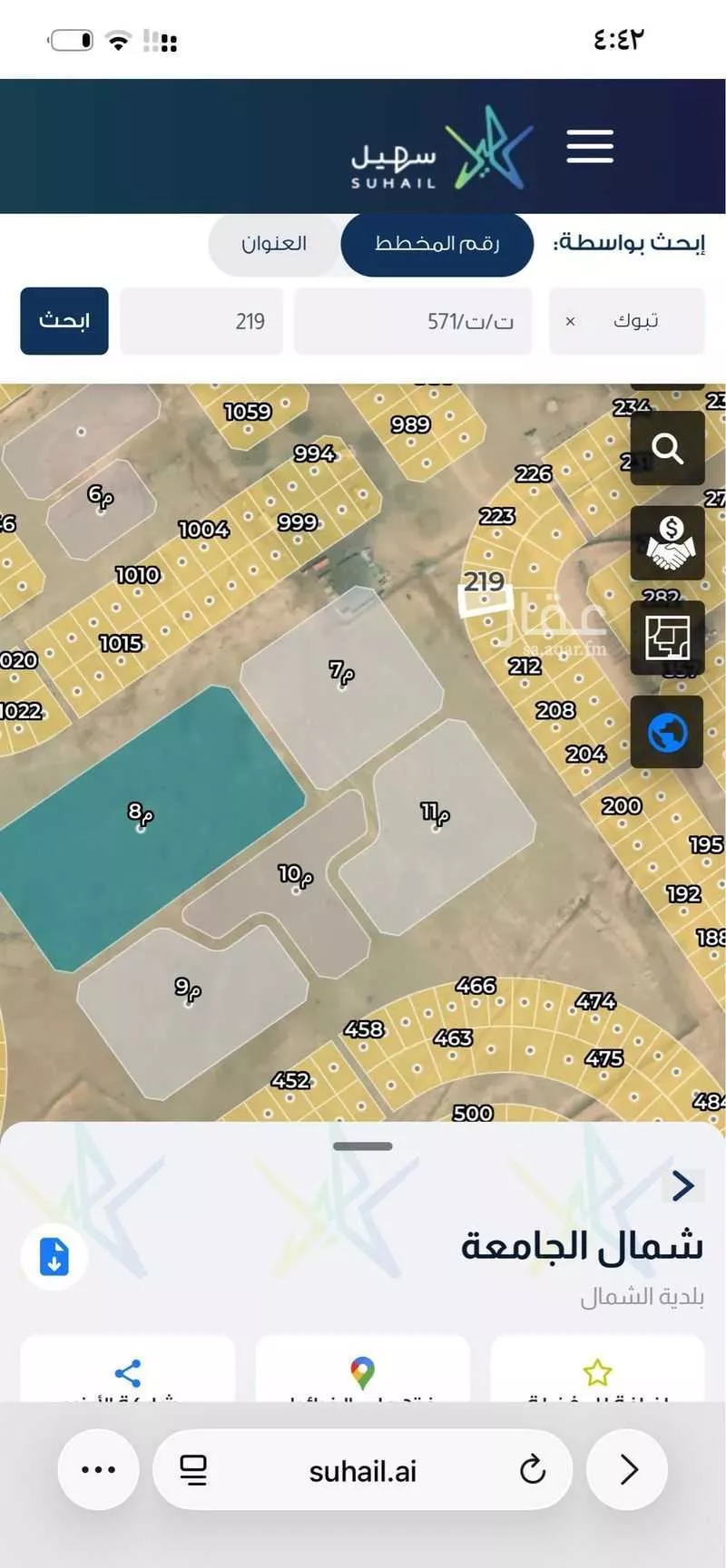The width and height of the screenshot is (726, 1568).
Task: Switch to the العنوان search tab
Action: pos(273,244)
